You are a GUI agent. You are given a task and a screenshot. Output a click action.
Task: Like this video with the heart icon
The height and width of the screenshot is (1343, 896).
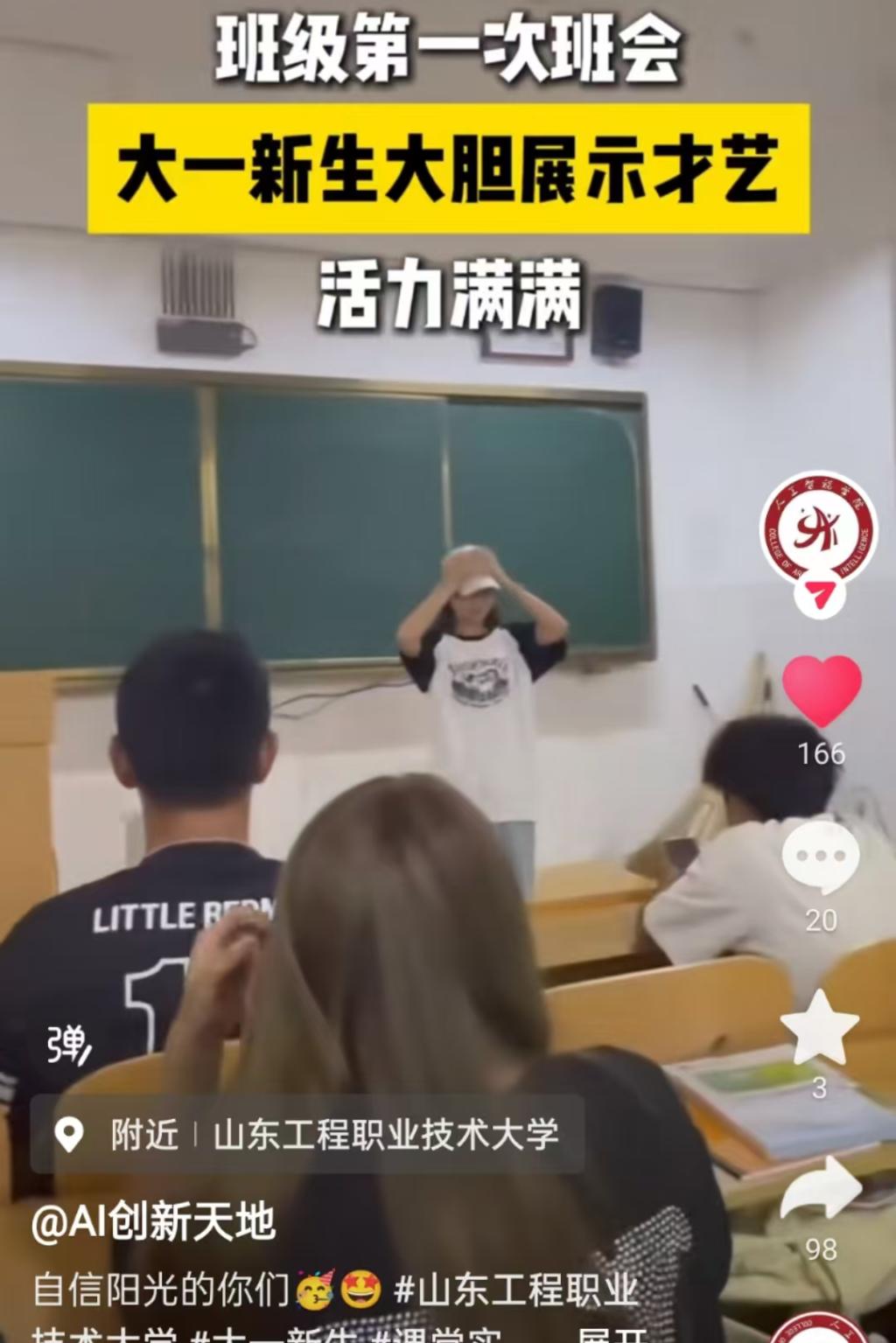point(821,690)
